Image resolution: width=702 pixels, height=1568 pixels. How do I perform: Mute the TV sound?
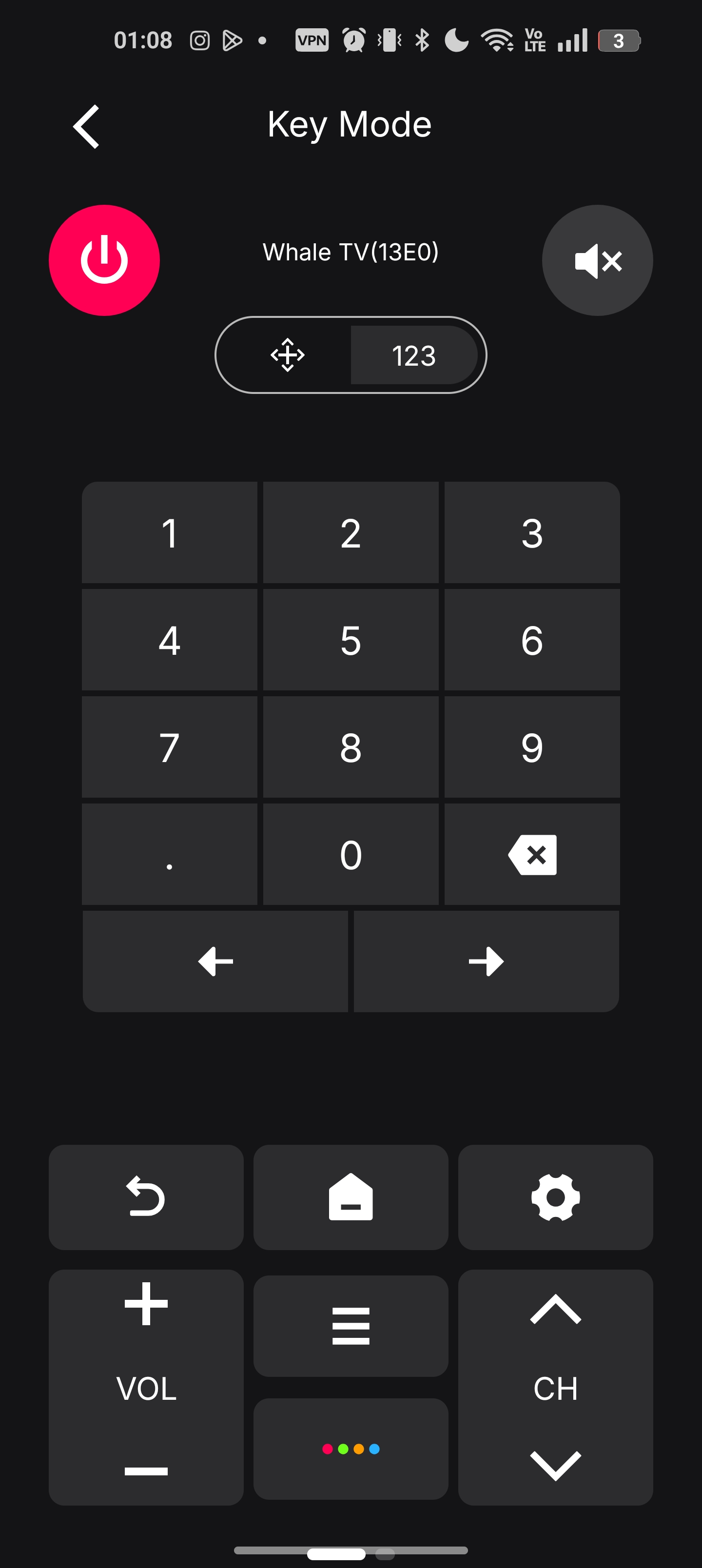pyautogui.click(x=597, y=260)
